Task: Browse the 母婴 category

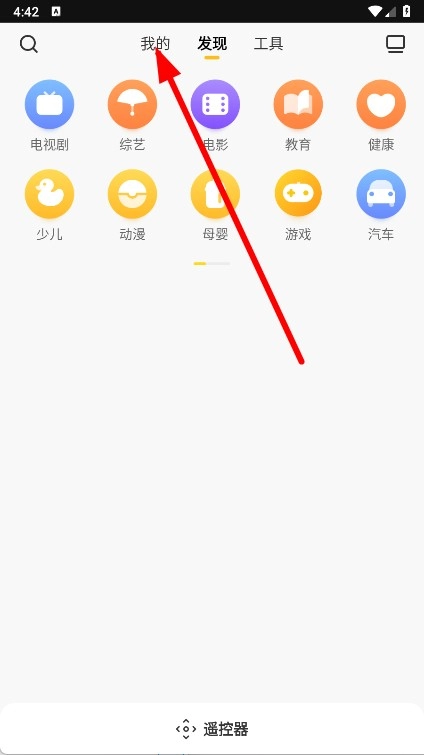Action: pos(215,206)
